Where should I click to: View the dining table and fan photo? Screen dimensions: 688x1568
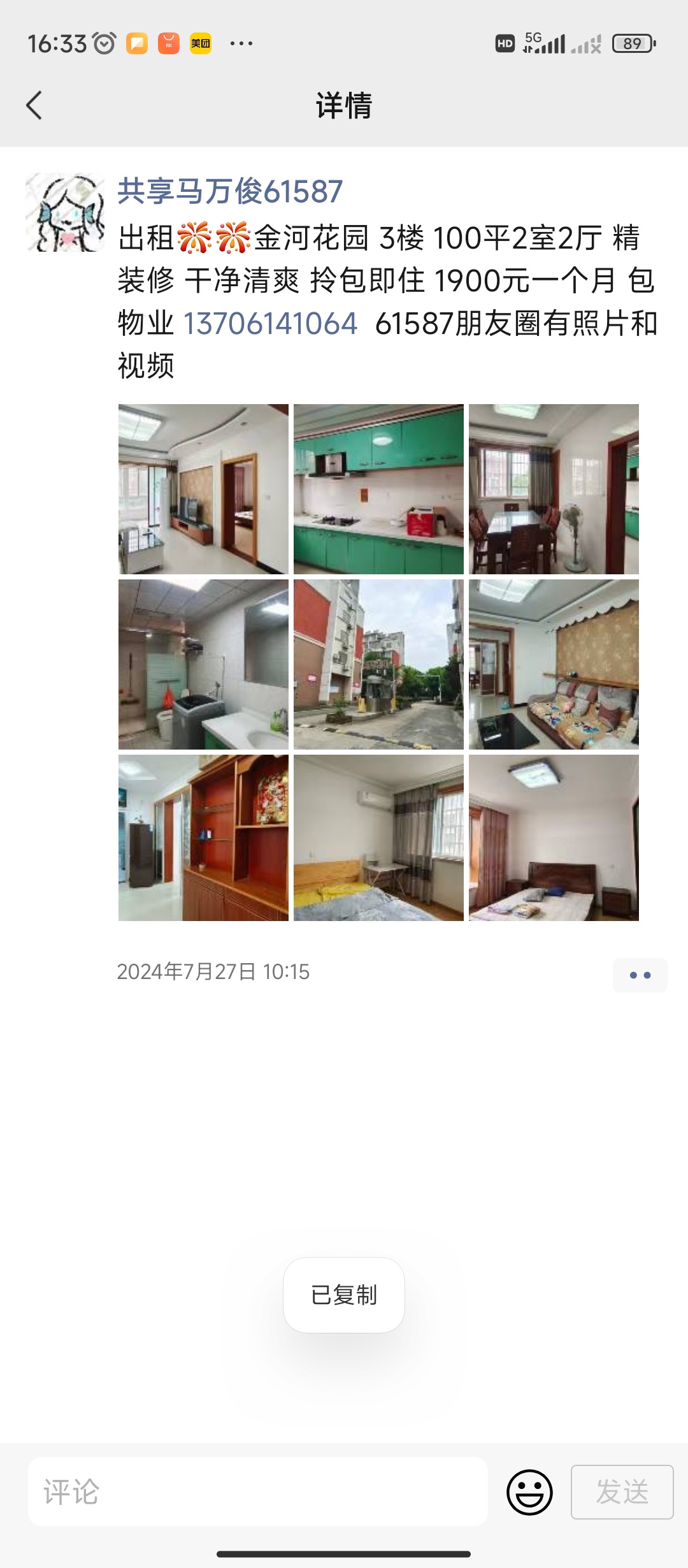coord(554,489)
